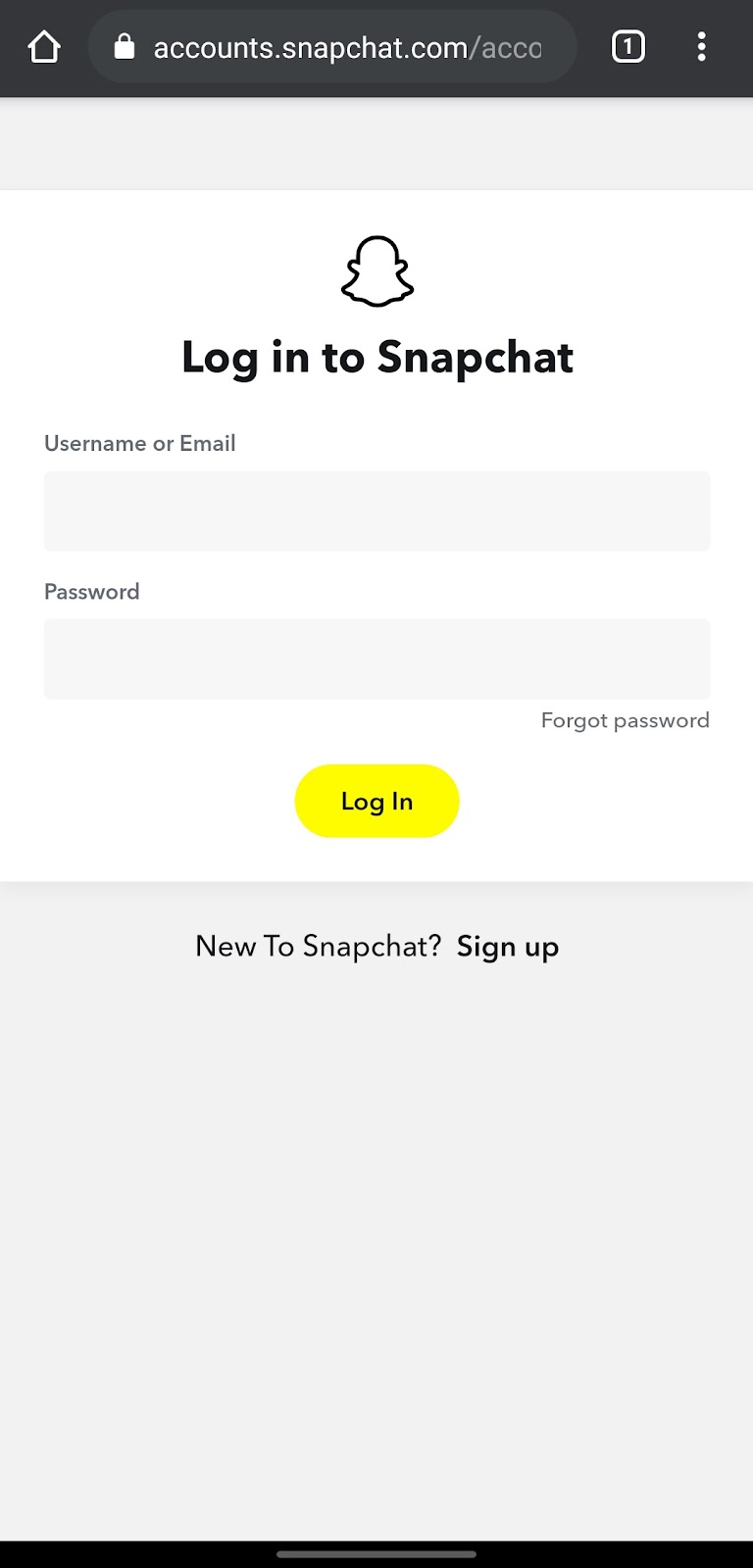The image size is (753, 1568).
Task: Open the browser overflow menu
Action: (701, 47)
